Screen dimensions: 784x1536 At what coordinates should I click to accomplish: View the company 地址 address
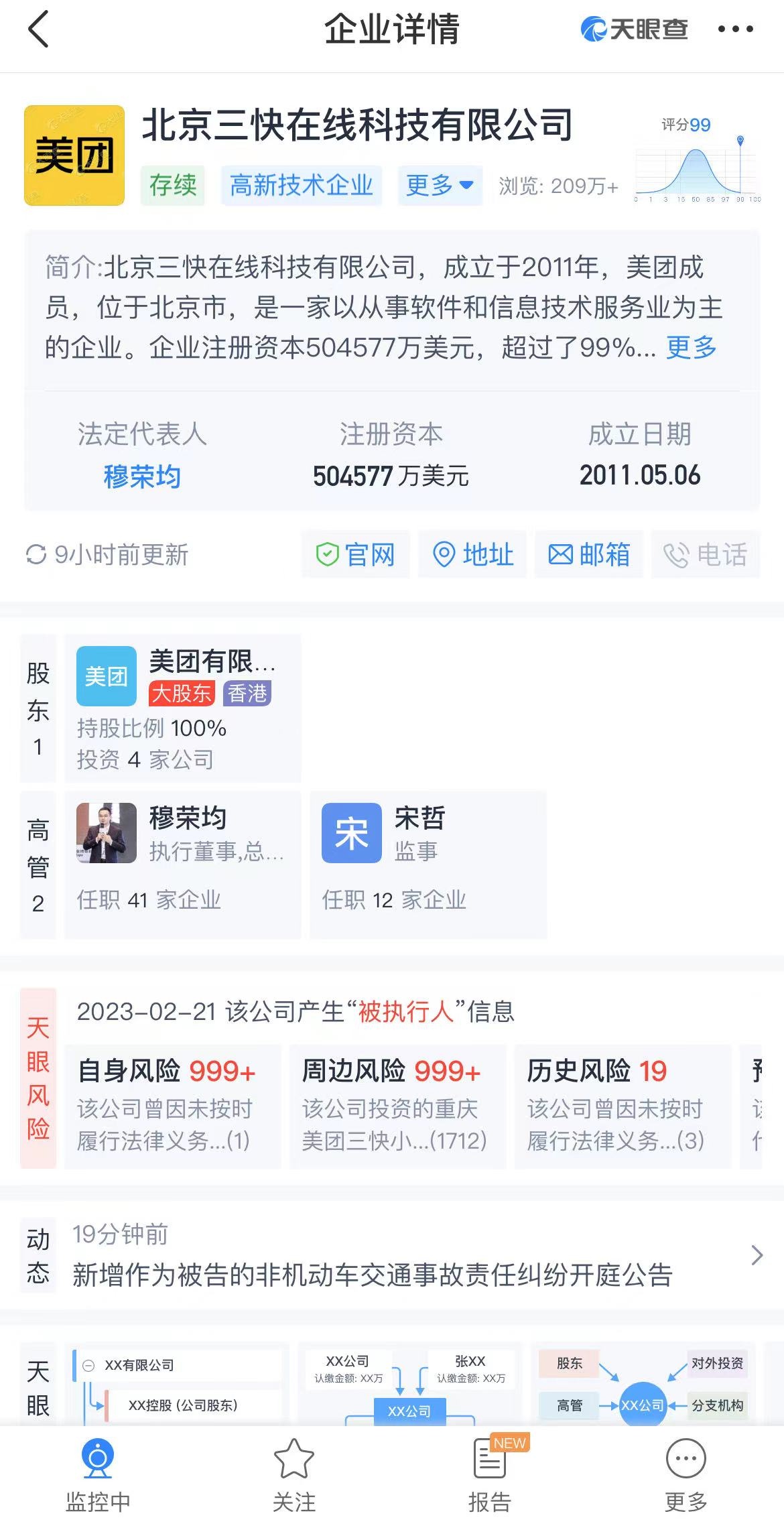click(x=472, y=555)
